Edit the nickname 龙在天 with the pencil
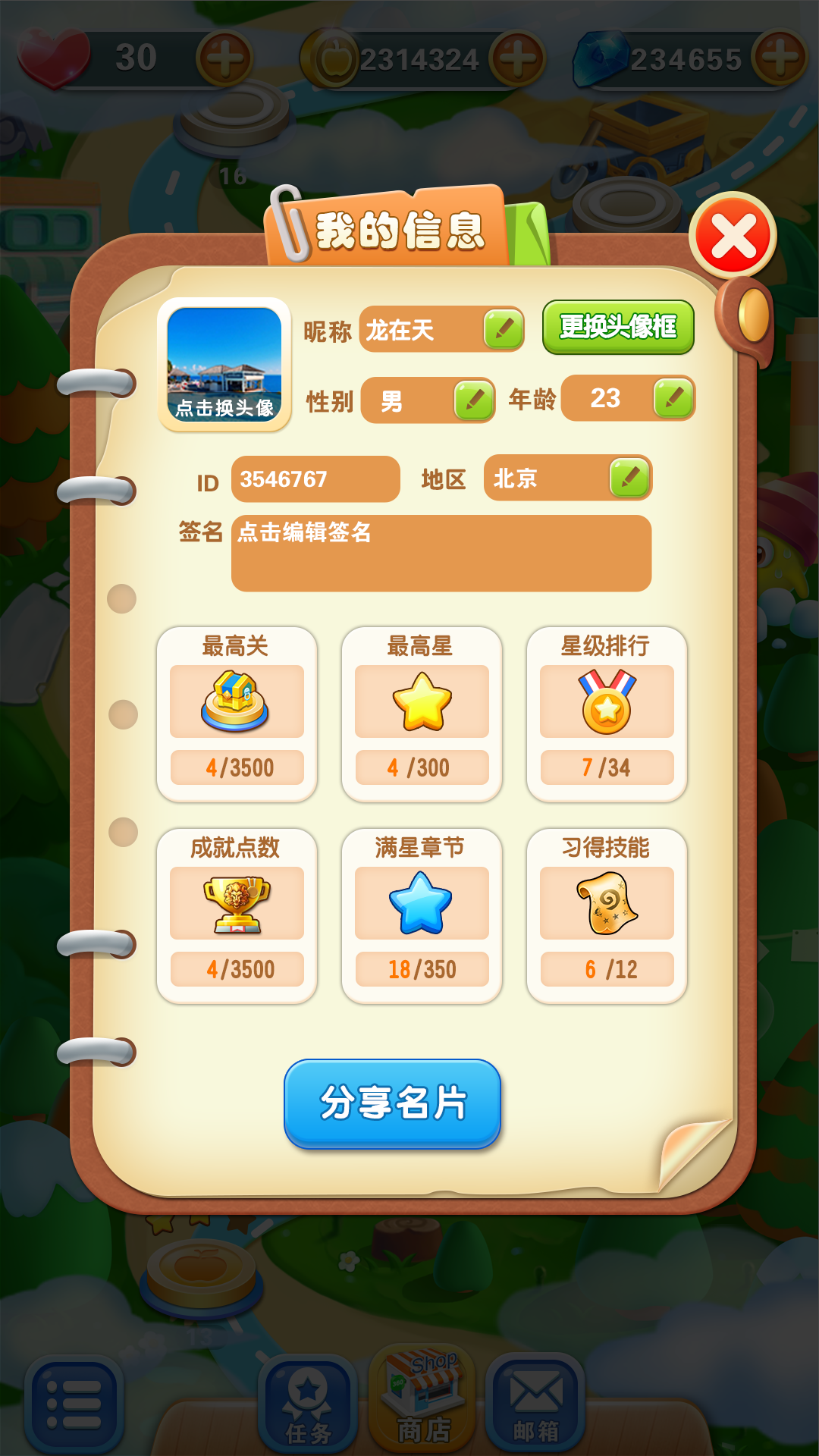The width and height of the screenshot is (819, 1456). pyautogui.click(x=503, y=329)
